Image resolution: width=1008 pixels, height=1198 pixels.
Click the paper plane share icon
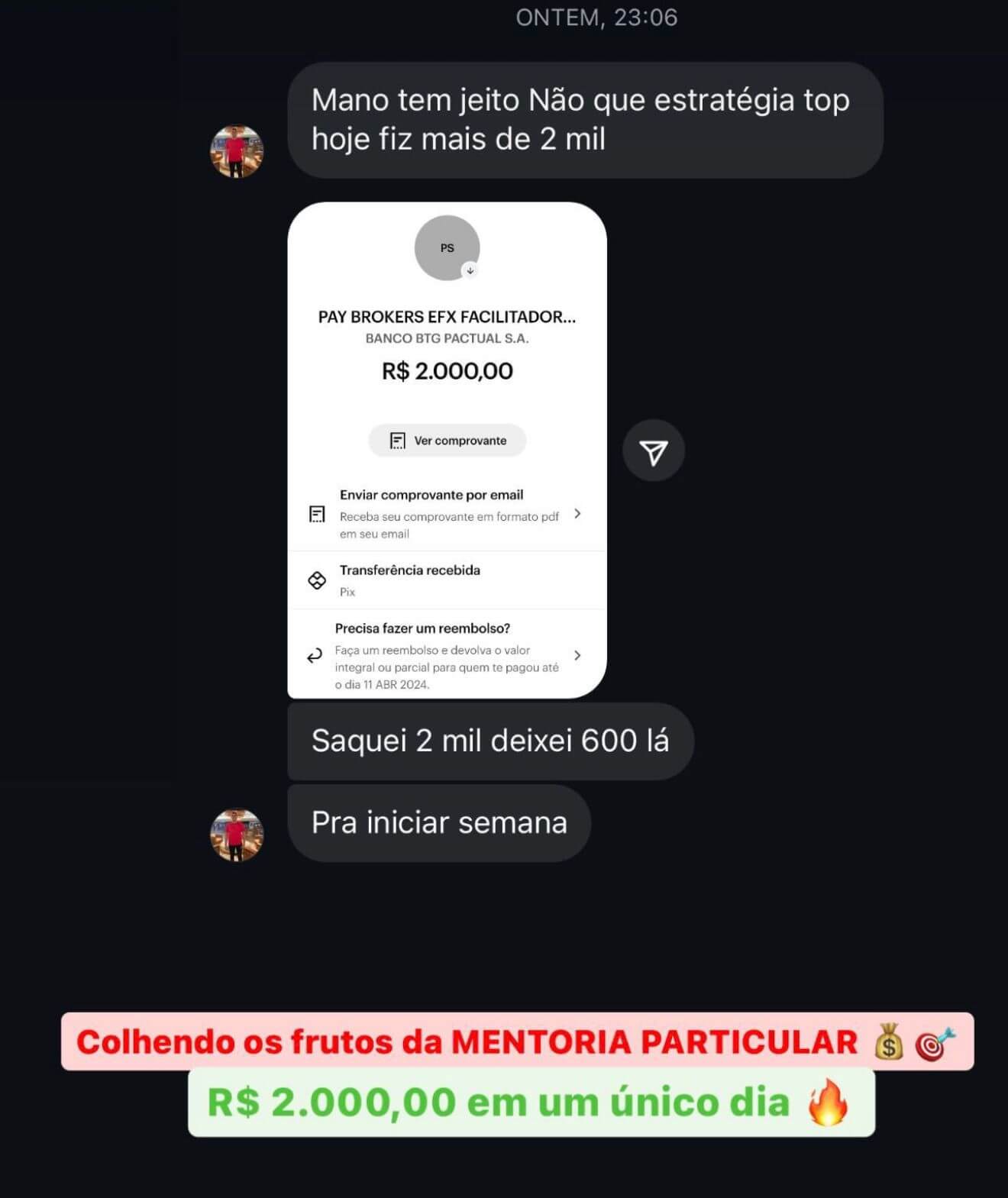[x=654, y=450]
